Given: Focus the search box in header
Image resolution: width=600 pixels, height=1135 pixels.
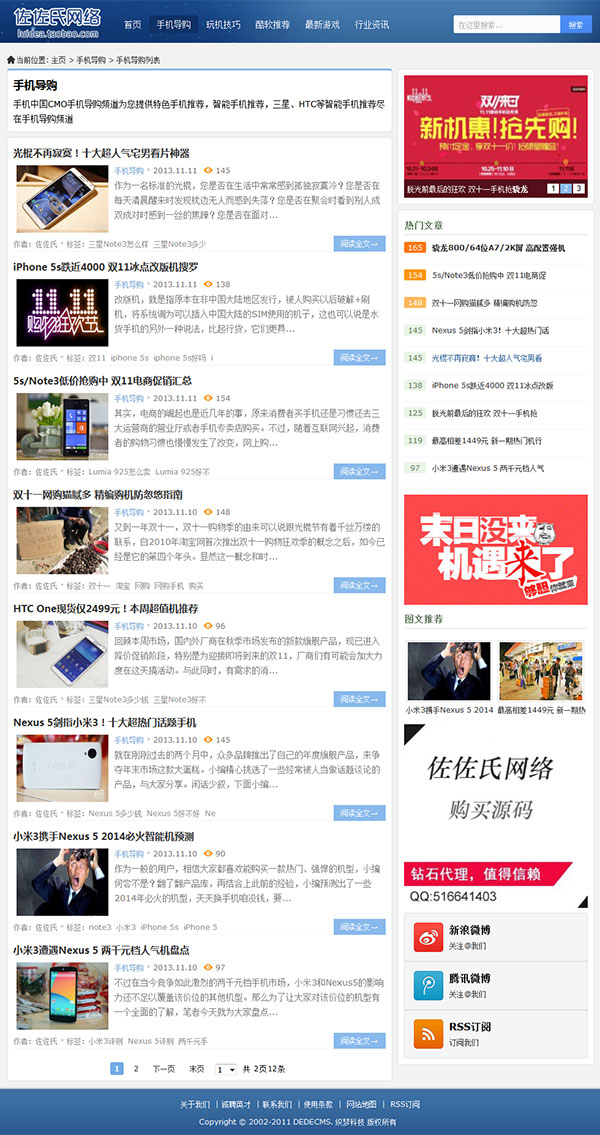Looking at the screenshot, I should coord(506,24).
